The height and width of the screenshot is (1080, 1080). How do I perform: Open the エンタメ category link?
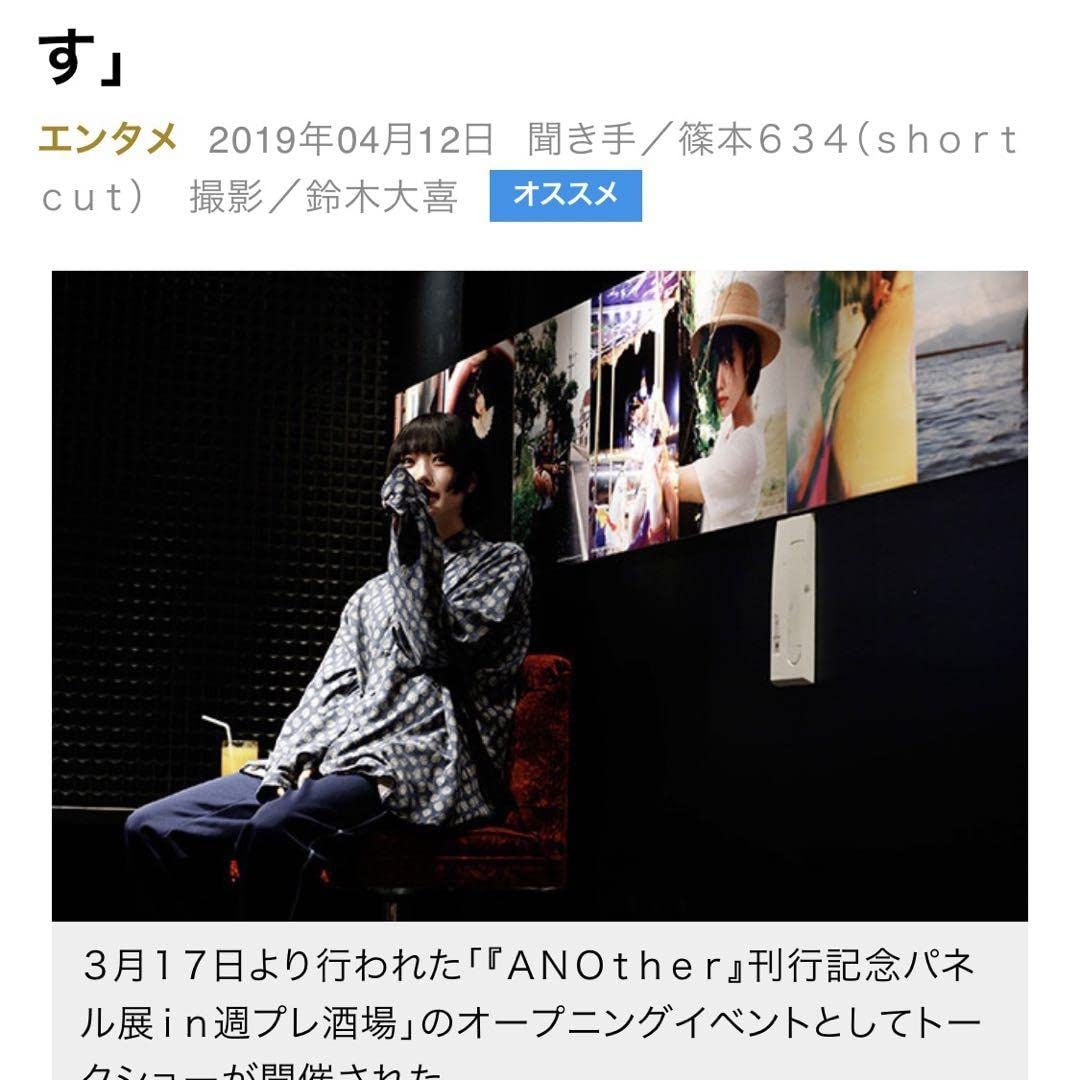click(x=108, y=140)
